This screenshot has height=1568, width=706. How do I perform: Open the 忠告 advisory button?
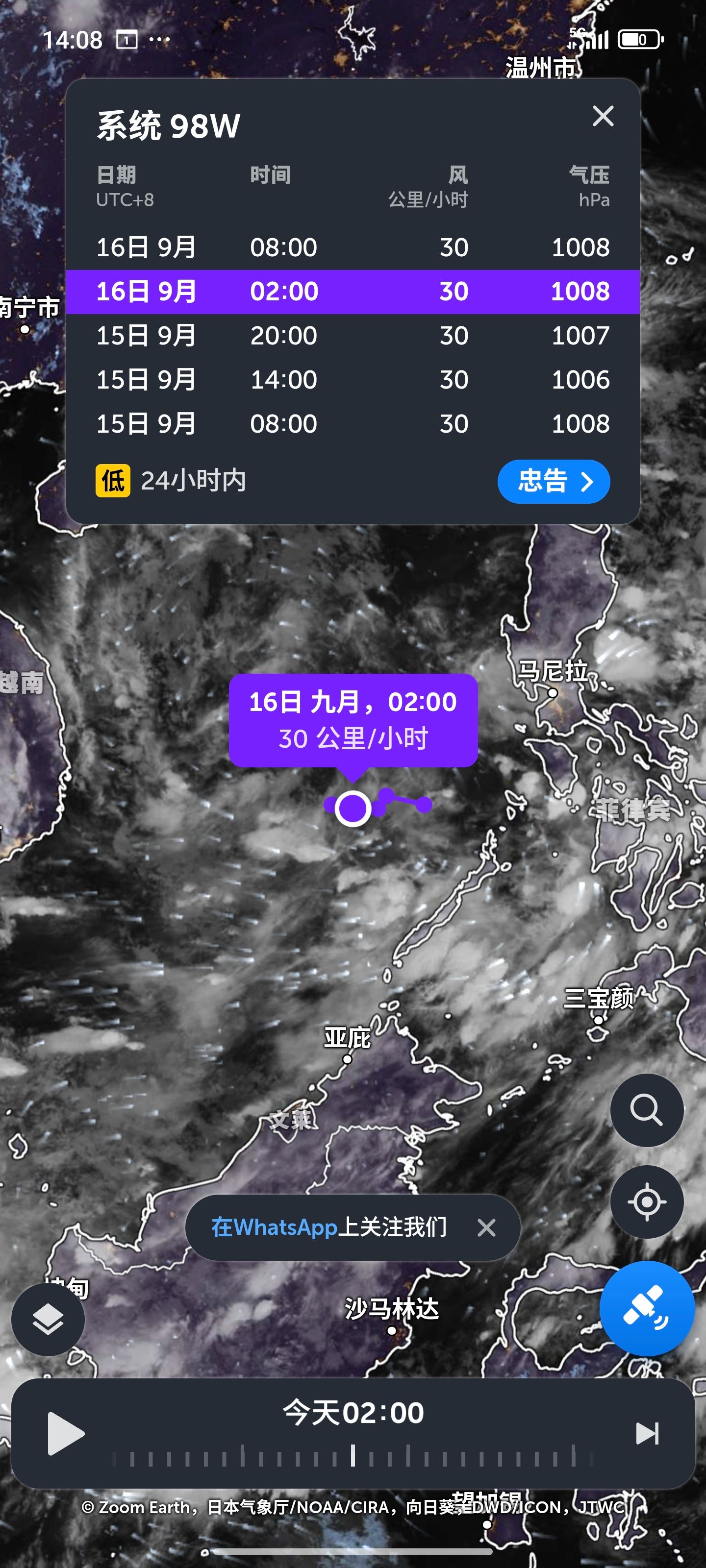[x=554, y=482]
